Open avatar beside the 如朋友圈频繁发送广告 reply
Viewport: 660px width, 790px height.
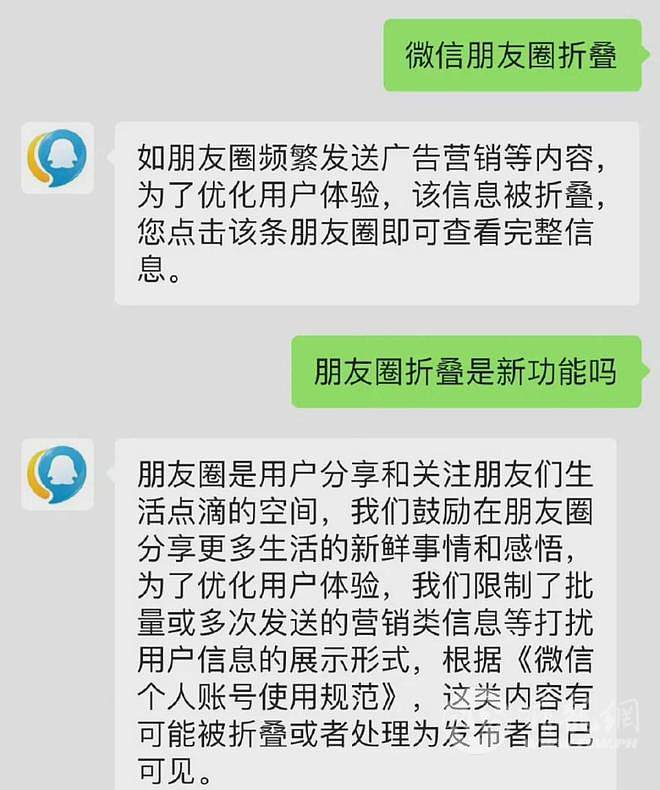pyautogui.click(x=57, y=159)
